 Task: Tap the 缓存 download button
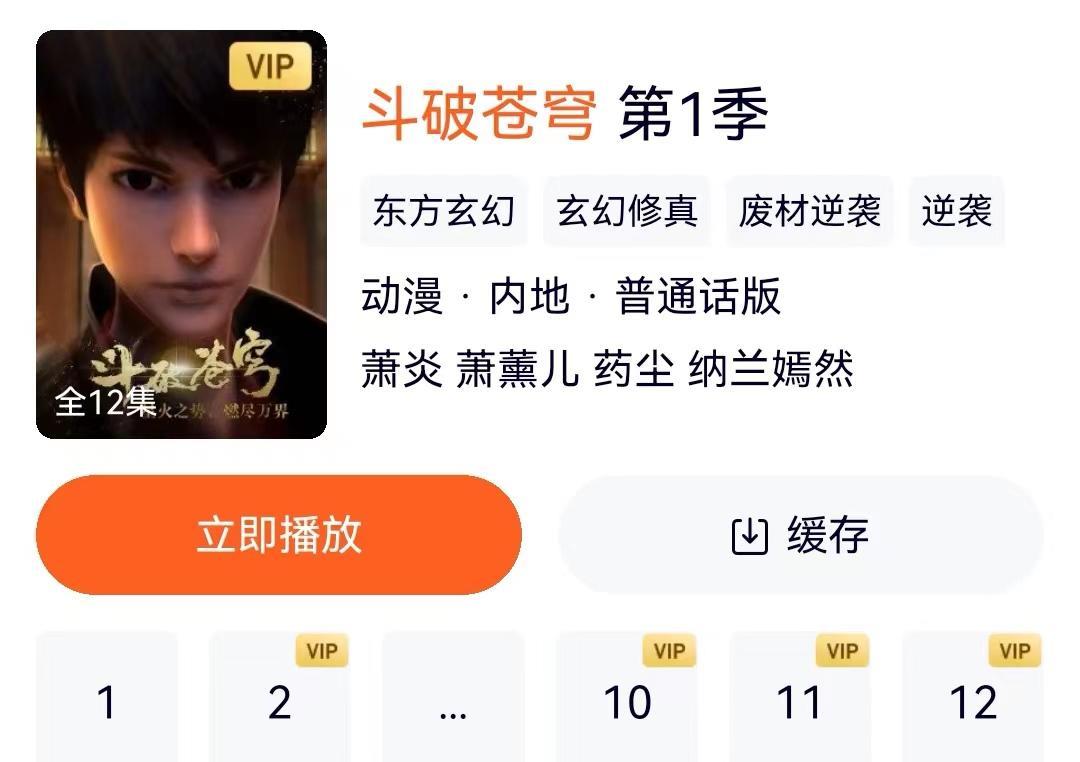pos(800,535)
